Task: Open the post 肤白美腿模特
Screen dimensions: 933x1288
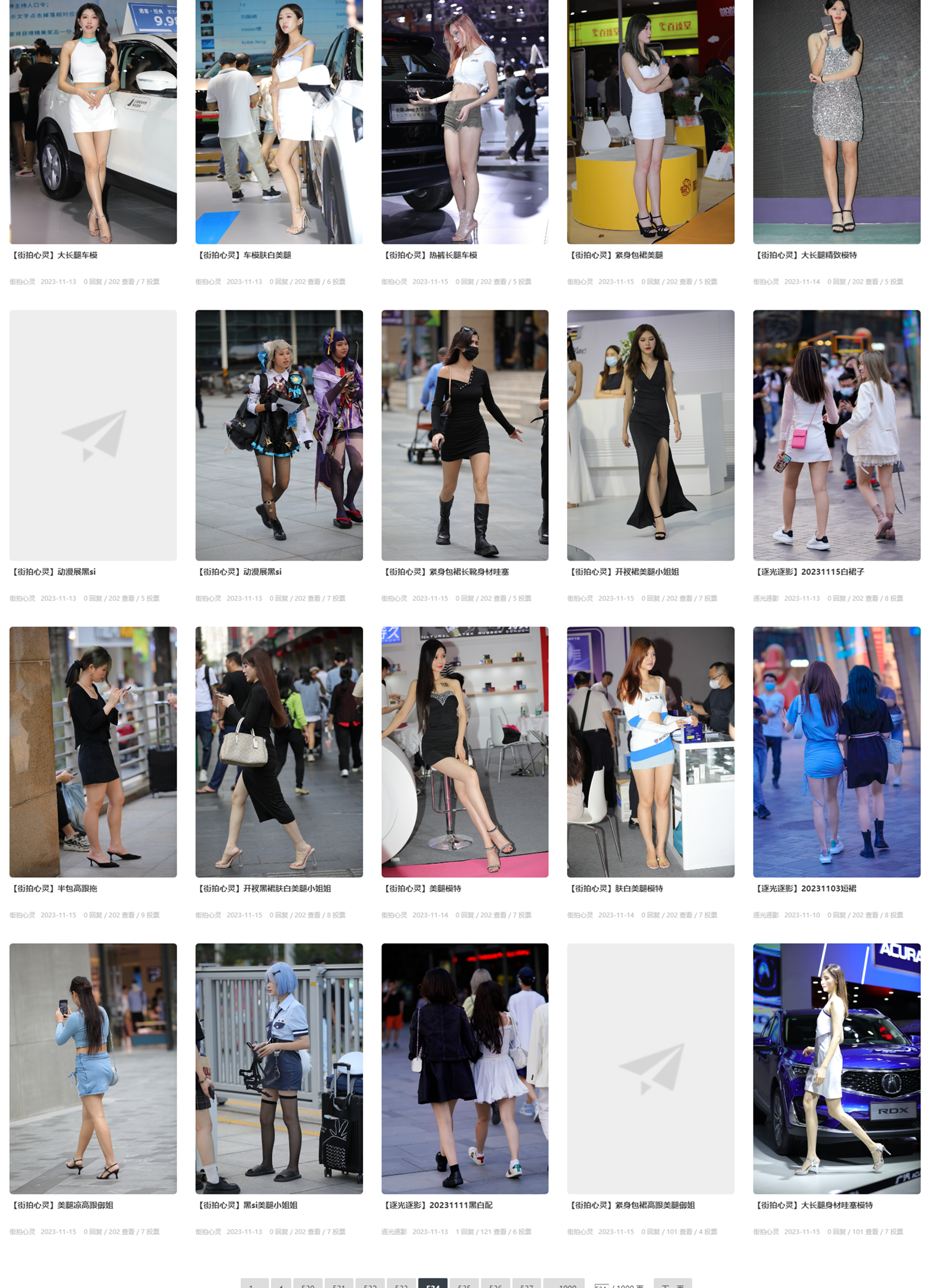Action: coord(616,888)
